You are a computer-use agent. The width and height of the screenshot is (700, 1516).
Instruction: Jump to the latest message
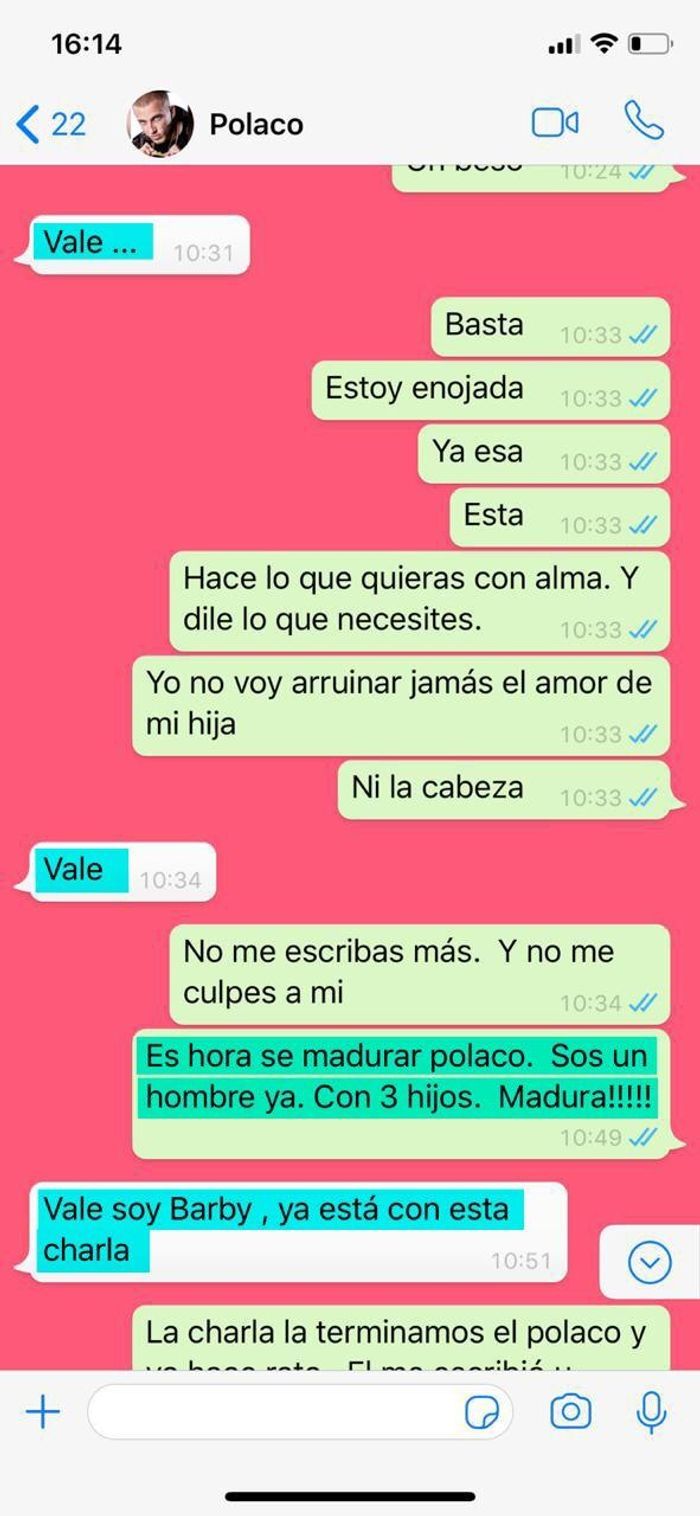click(649, 1263)
